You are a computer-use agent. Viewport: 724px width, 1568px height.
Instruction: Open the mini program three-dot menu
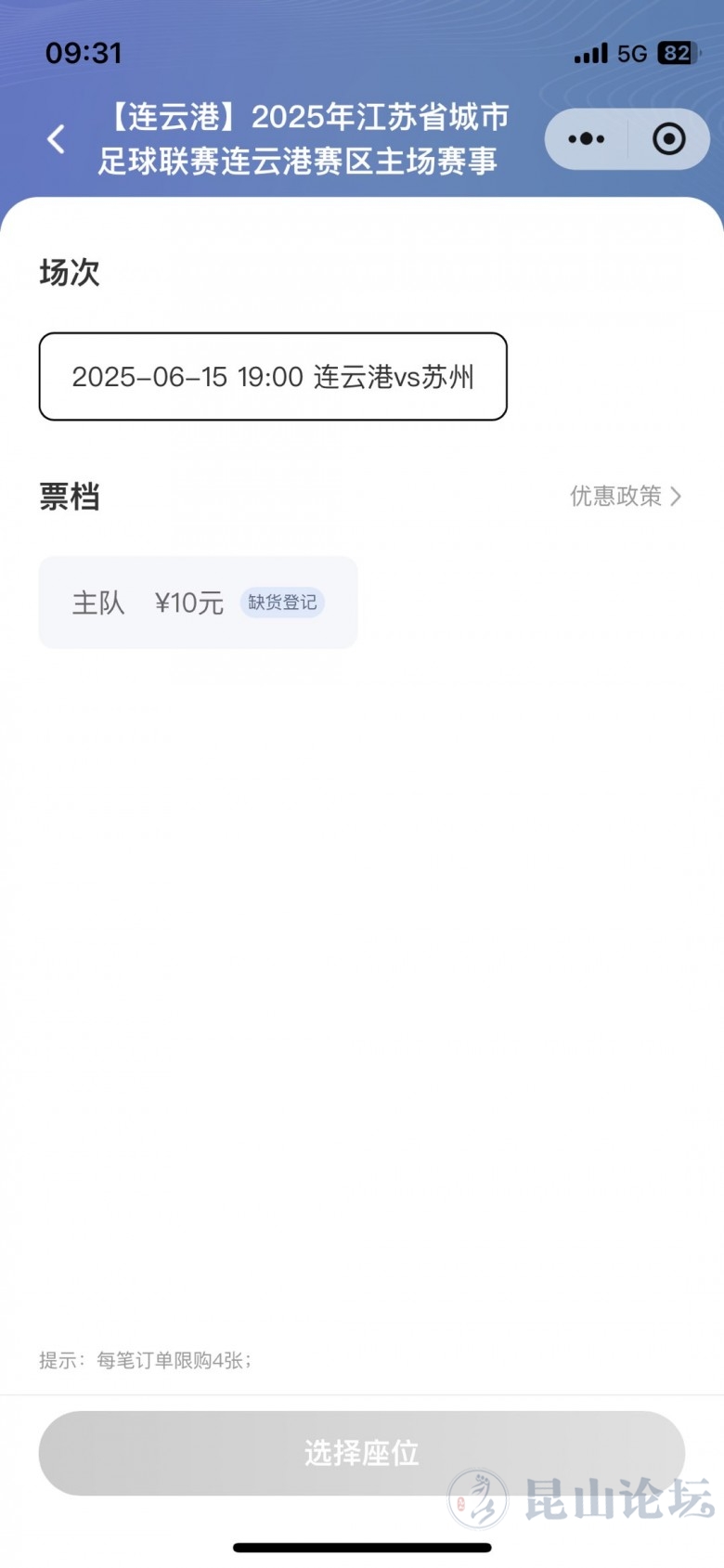[x=587, y=139]
